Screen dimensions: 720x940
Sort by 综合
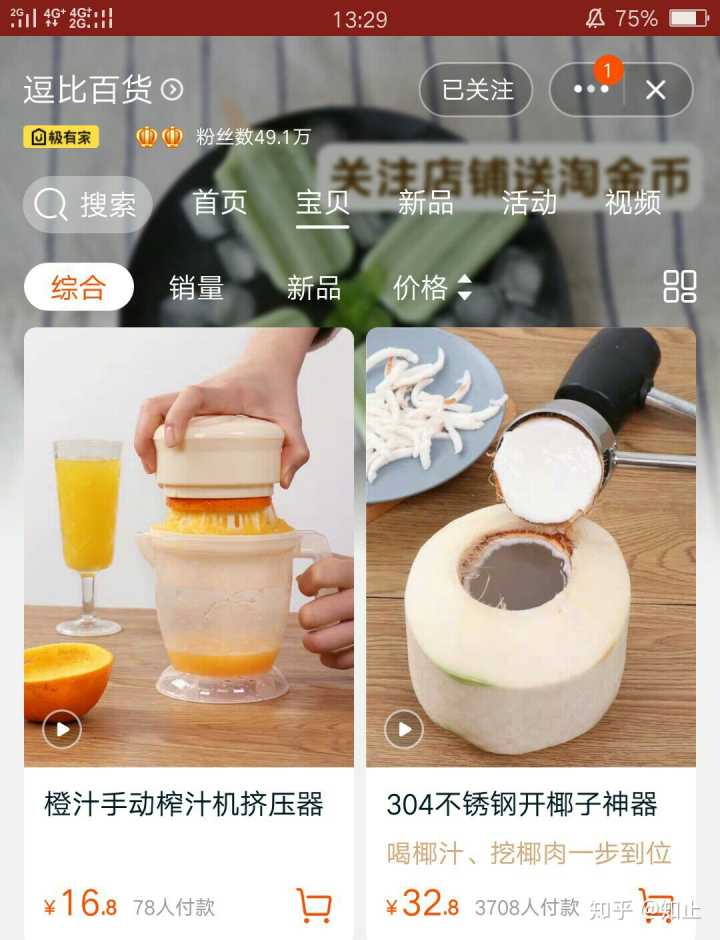click(78, 288)
